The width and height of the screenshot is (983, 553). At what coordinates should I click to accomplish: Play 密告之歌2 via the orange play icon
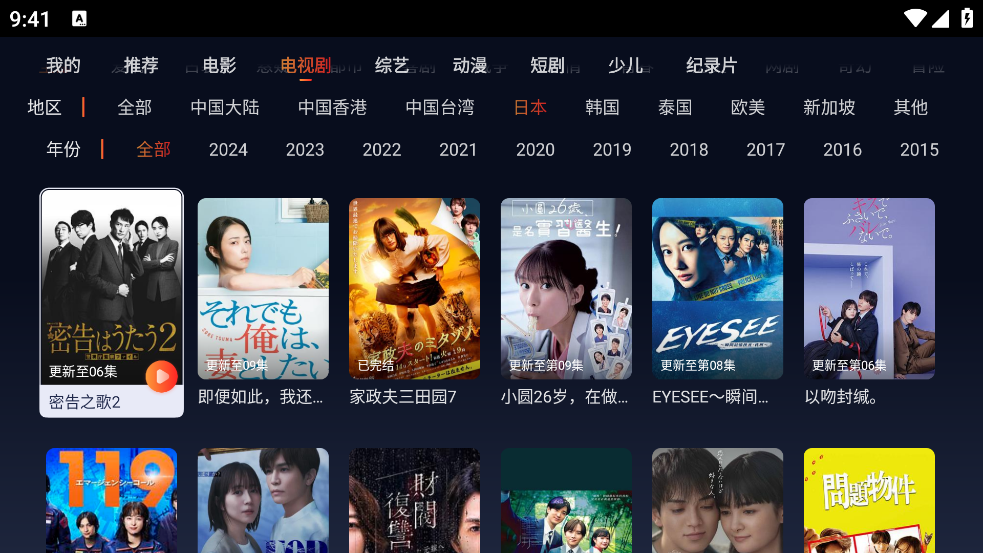tap(161, 376)
